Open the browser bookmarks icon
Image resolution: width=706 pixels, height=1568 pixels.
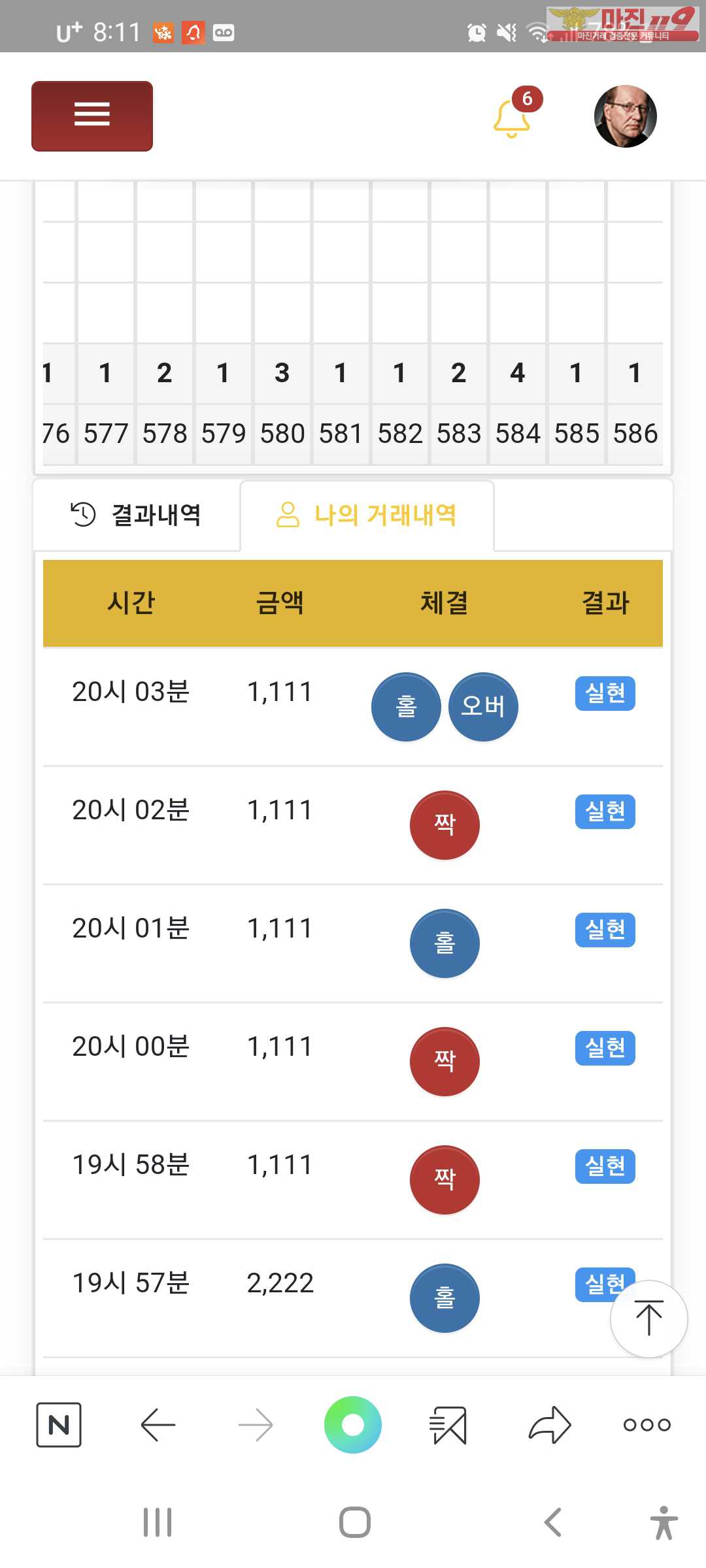coord(448,1424)
